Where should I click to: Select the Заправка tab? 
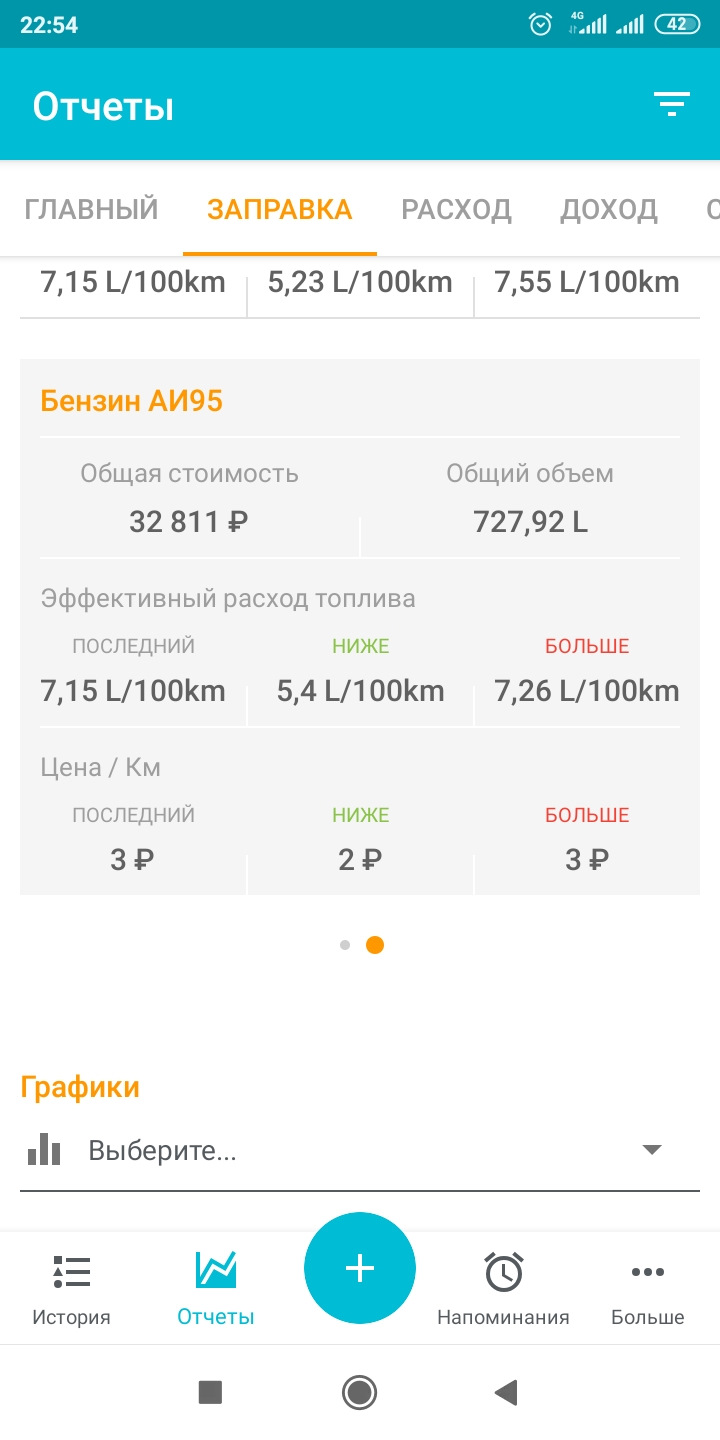click(279, 209)
